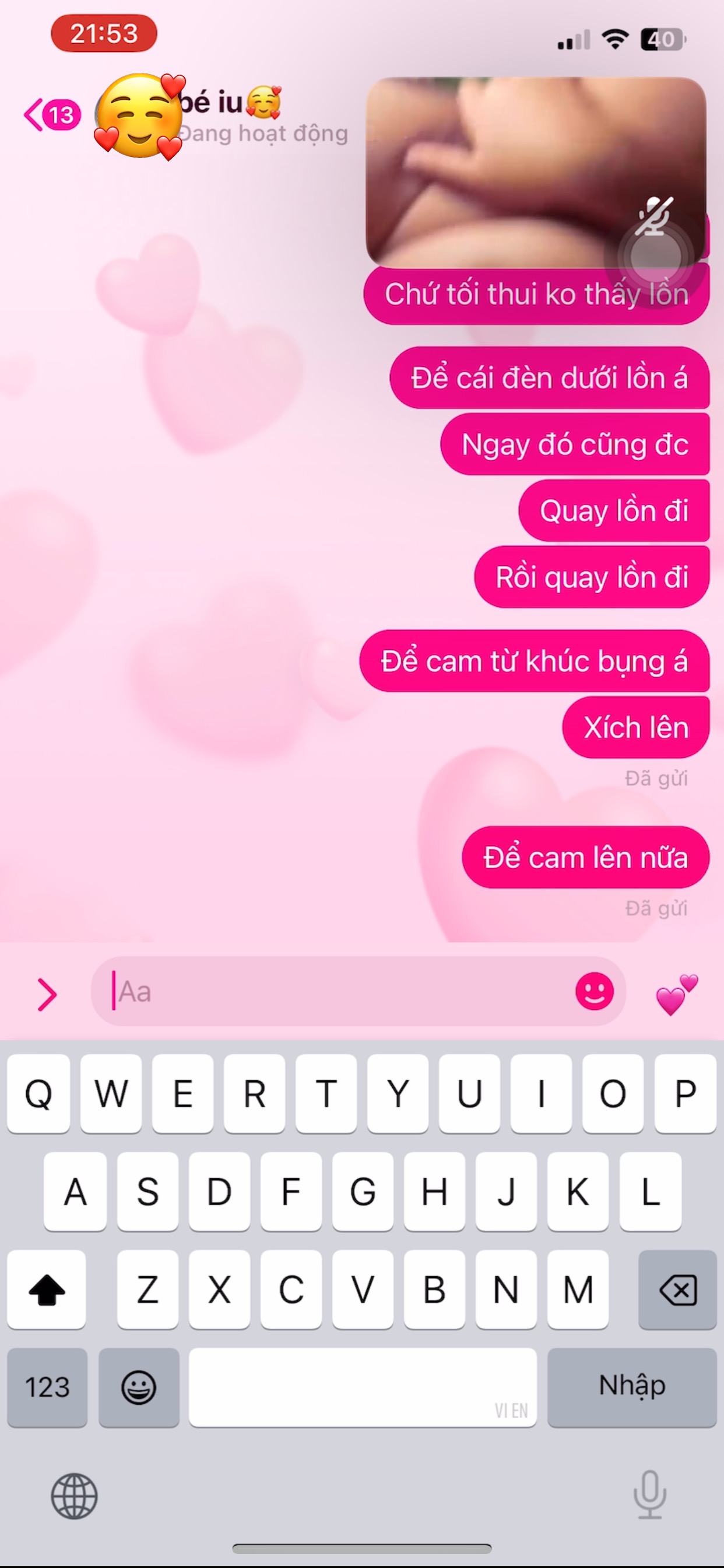724x1568 pixels.
Task: Toggle the shift key
Action: [47, 1290]
